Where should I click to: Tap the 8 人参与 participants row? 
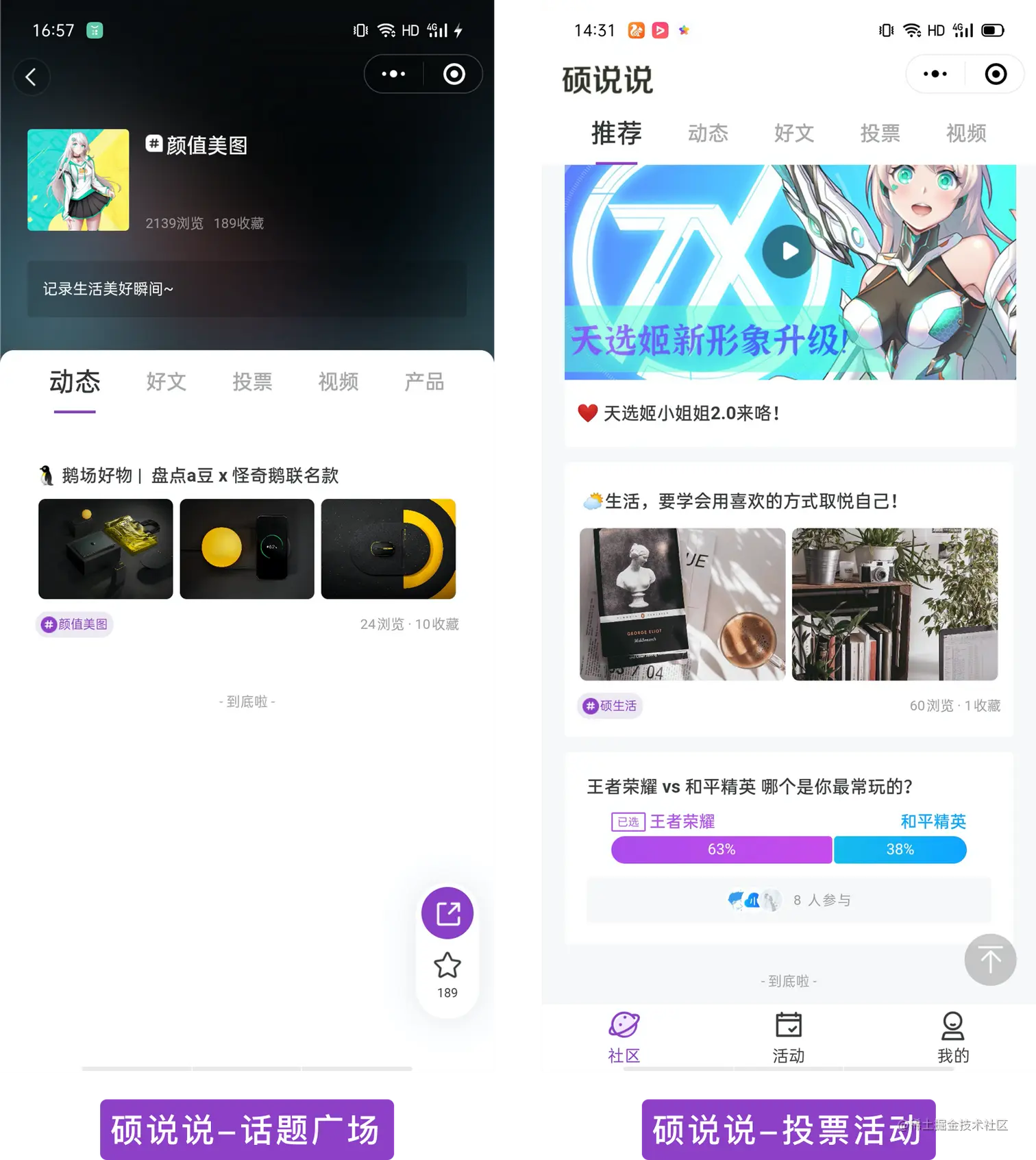tap(821, 900)
